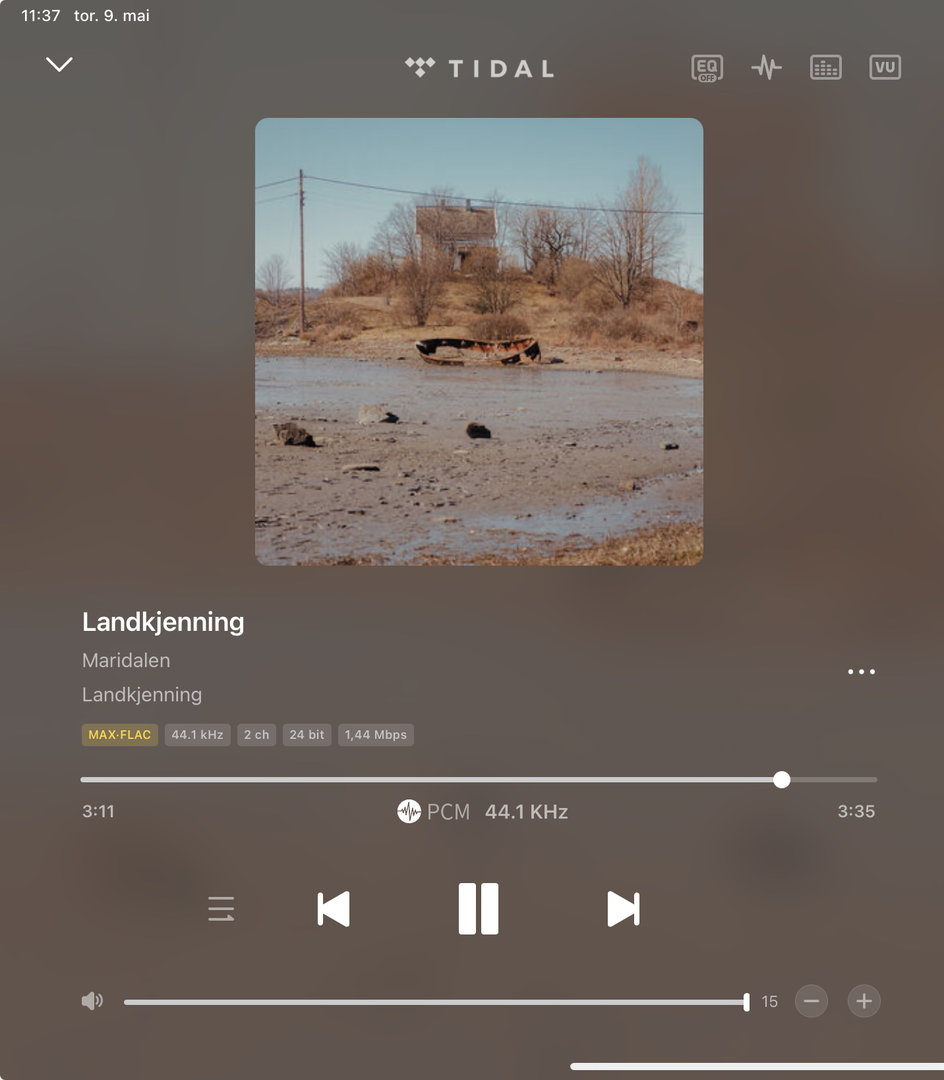Image resolution: width=944 pixels, height=1080 pixels.
Task: Open artist Maridalen
Action: tap(126, 660)
